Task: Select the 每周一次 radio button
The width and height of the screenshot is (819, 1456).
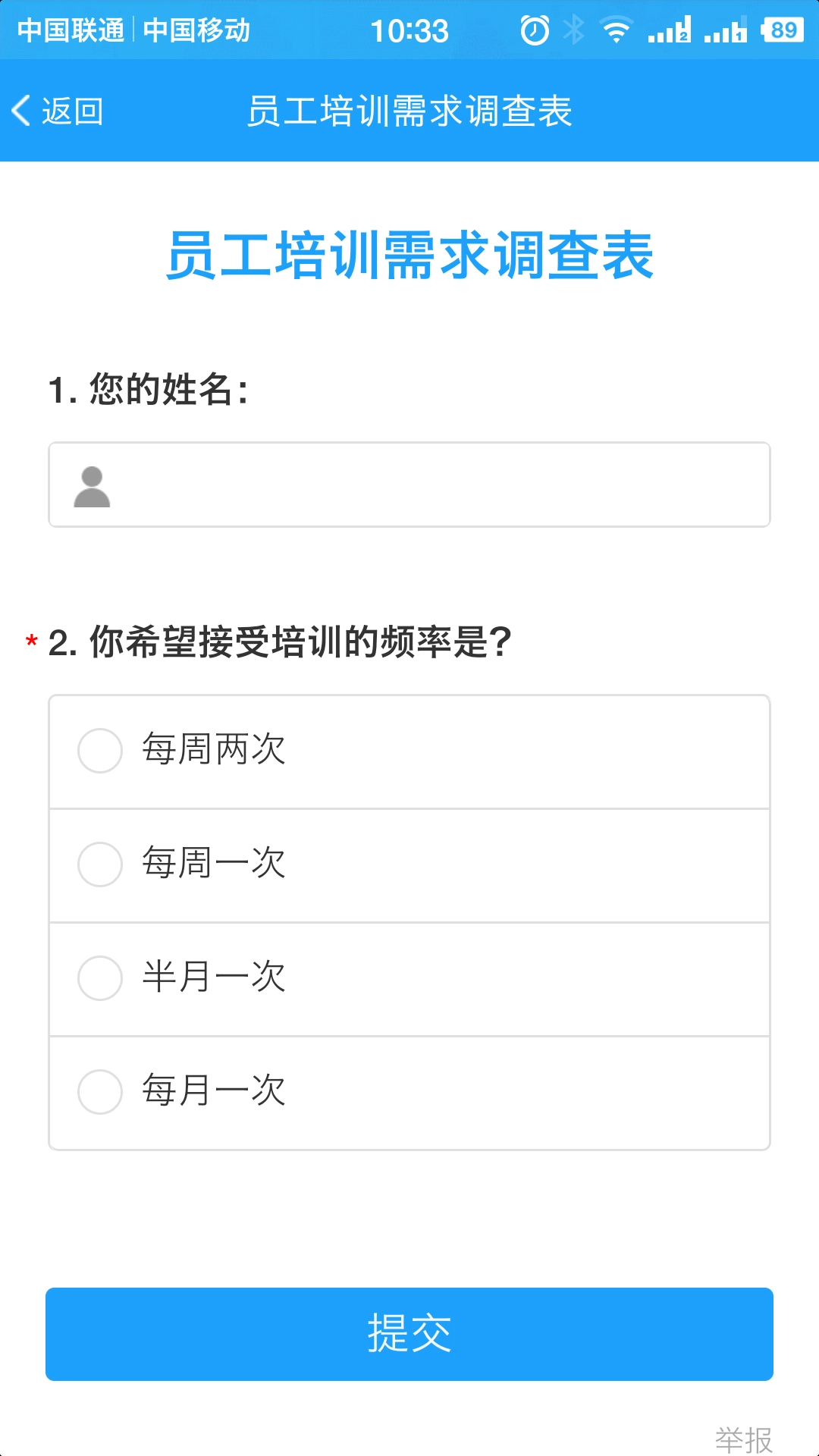Action: tap(99, 864)
